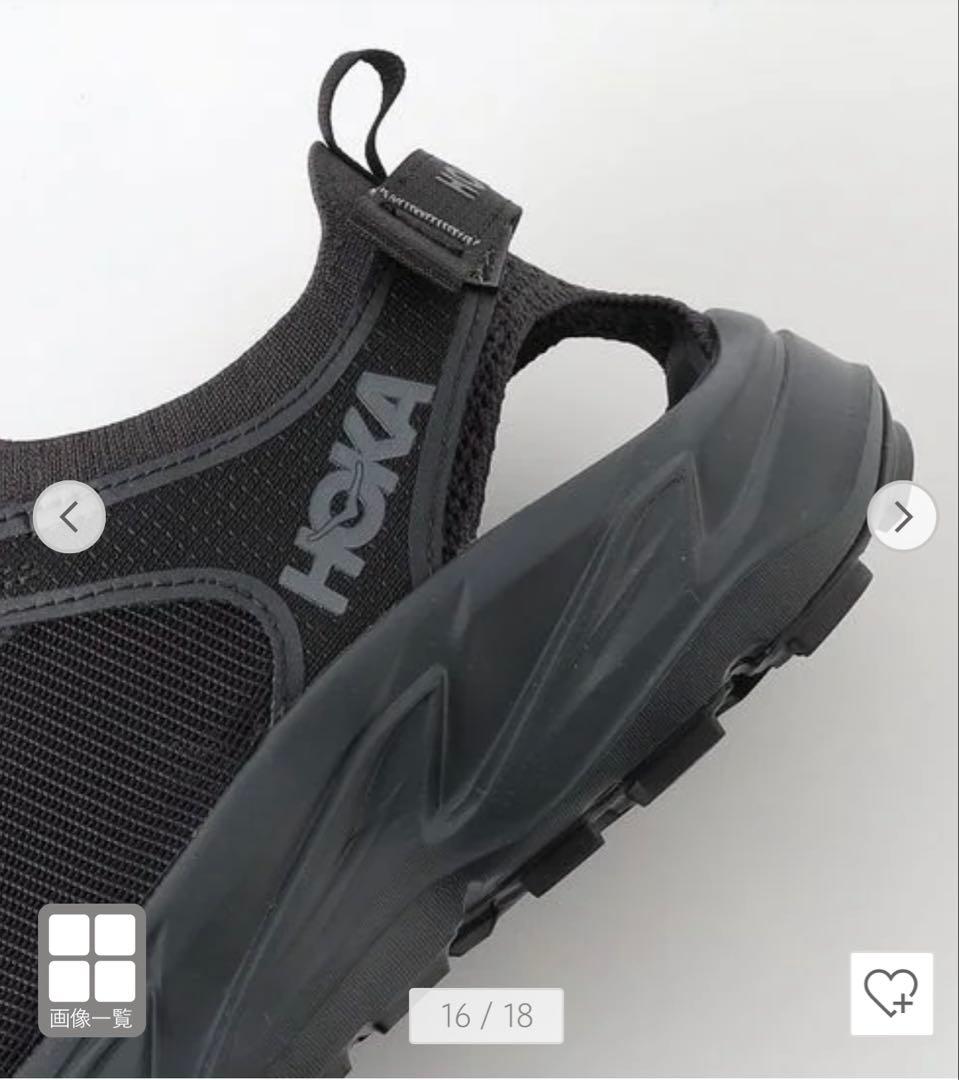
Task: Click the 16 / 18 image counter
Action: coord(484,1016)
